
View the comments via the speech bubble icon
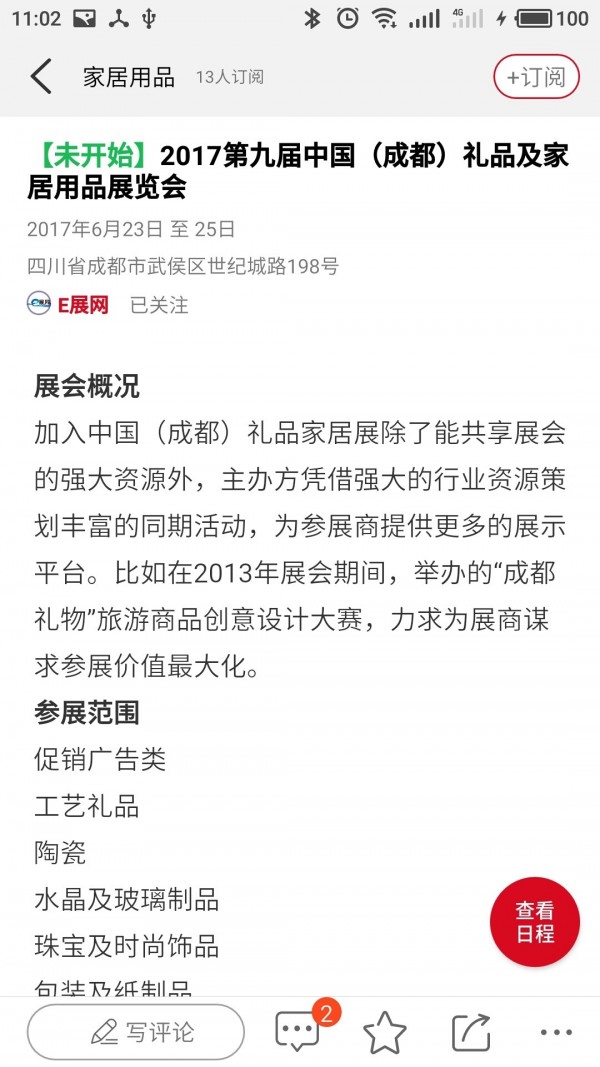298,1032
